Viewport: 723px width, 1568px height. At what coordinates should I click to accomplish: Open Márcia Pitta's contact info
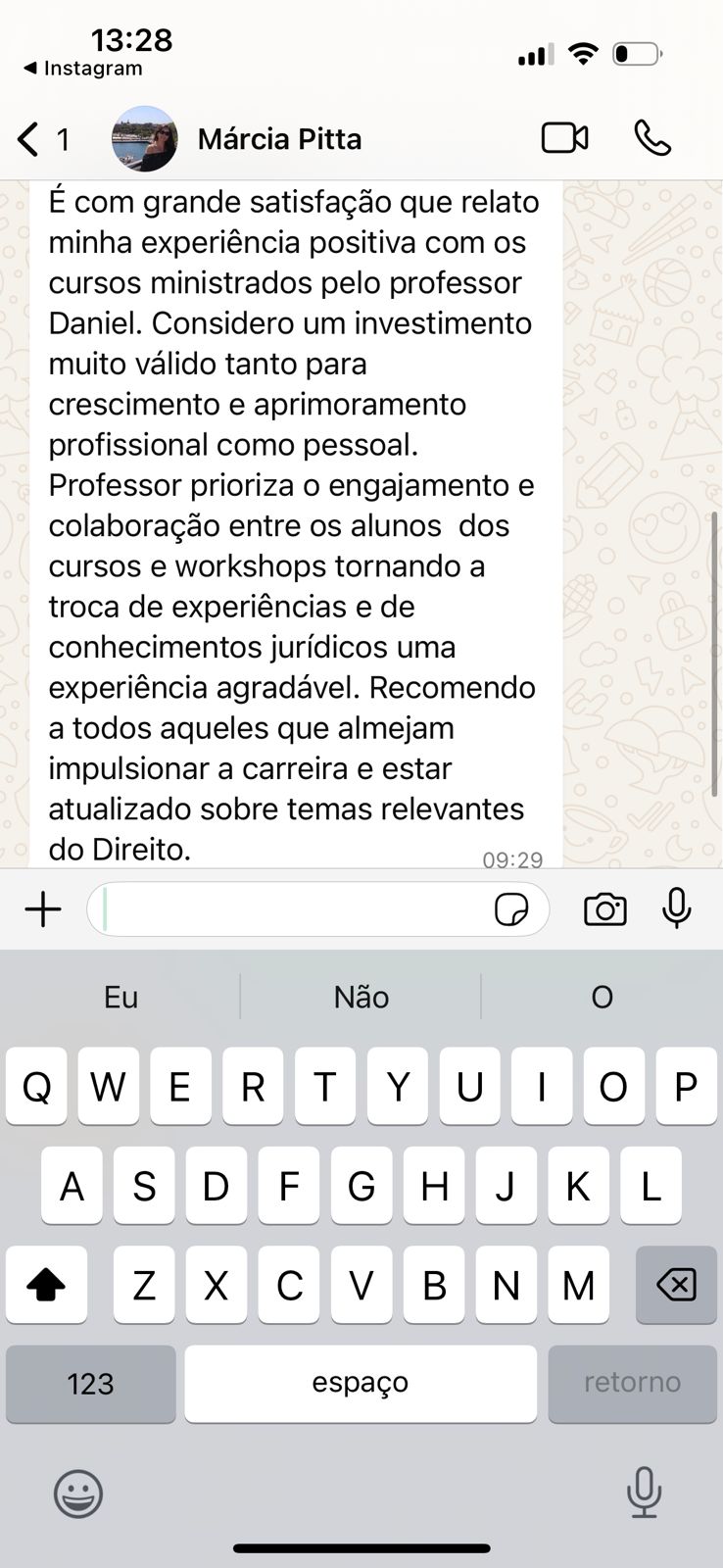pyautogui.click(x=279, y=139)
